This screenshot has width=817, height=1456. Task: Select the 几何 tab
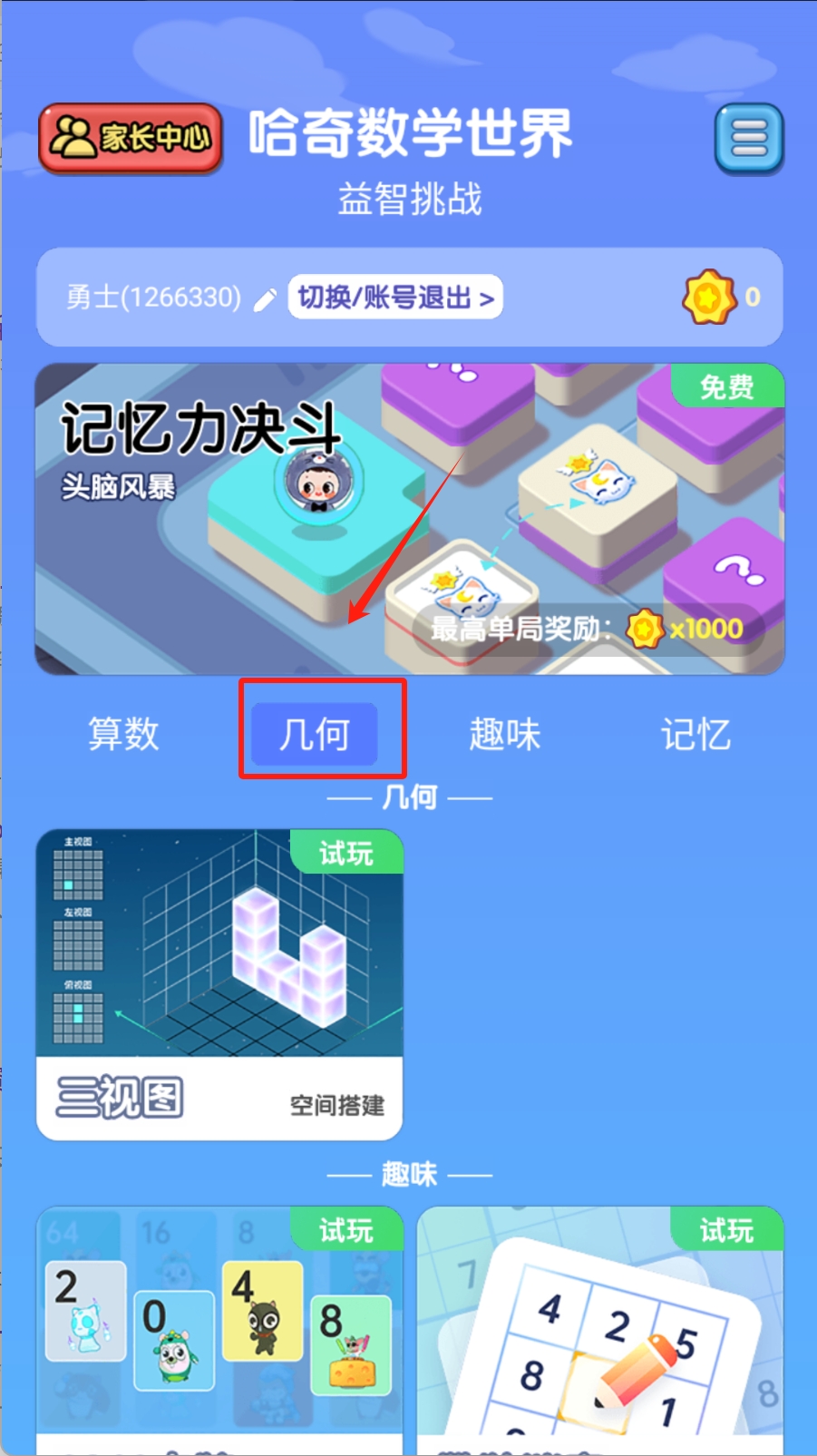point(315,734)
